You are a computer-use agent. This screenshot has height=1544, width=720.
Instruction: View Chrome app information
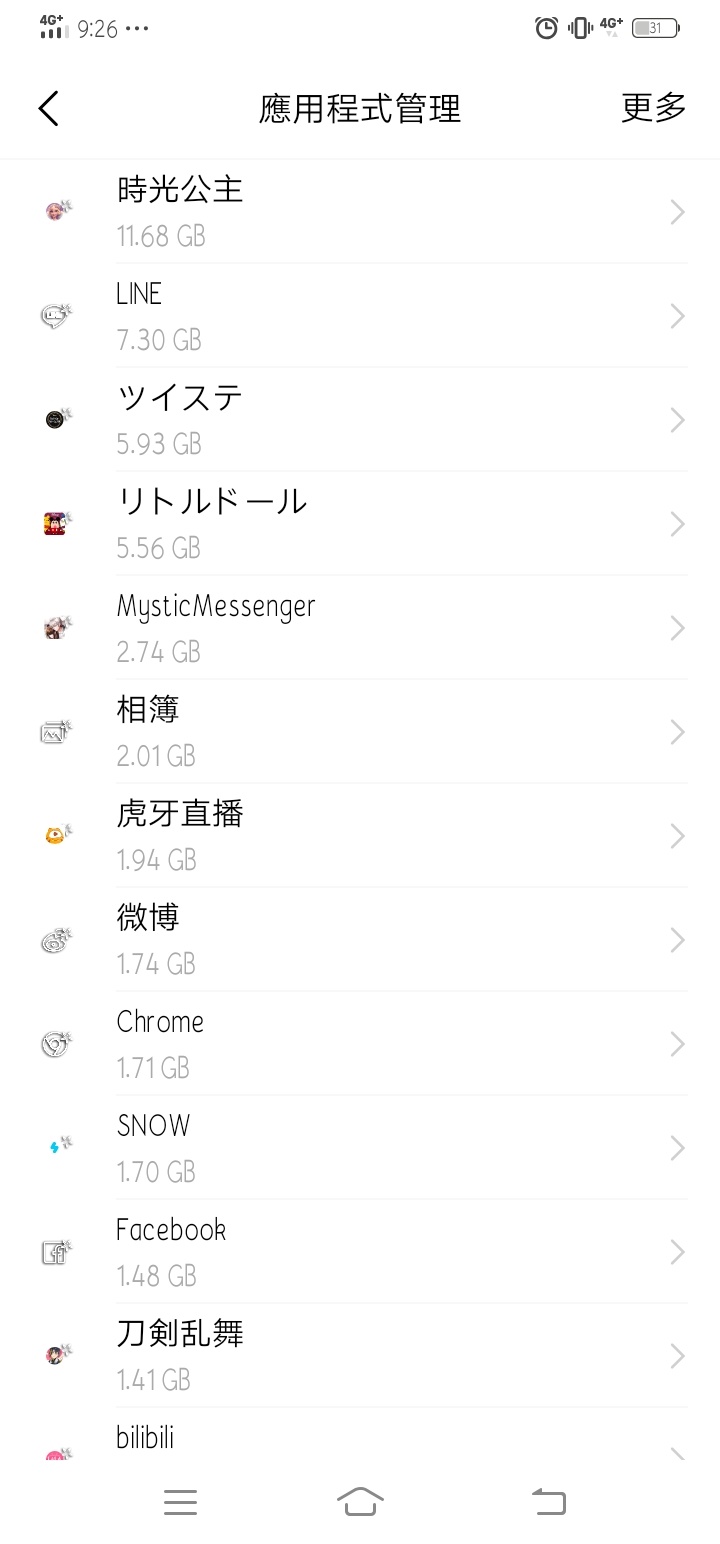(360, 1043)
